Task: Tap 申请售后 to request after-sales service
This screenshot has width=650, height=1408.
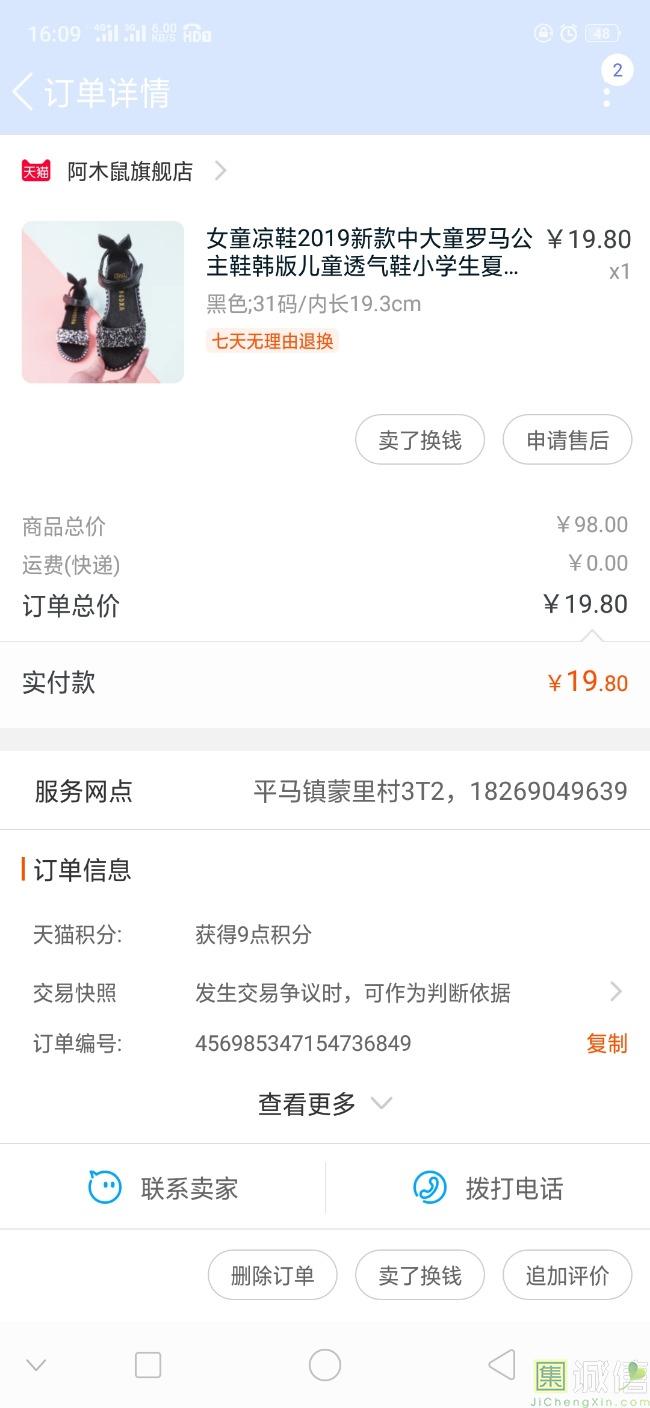Action: click(x=567, y=440)
